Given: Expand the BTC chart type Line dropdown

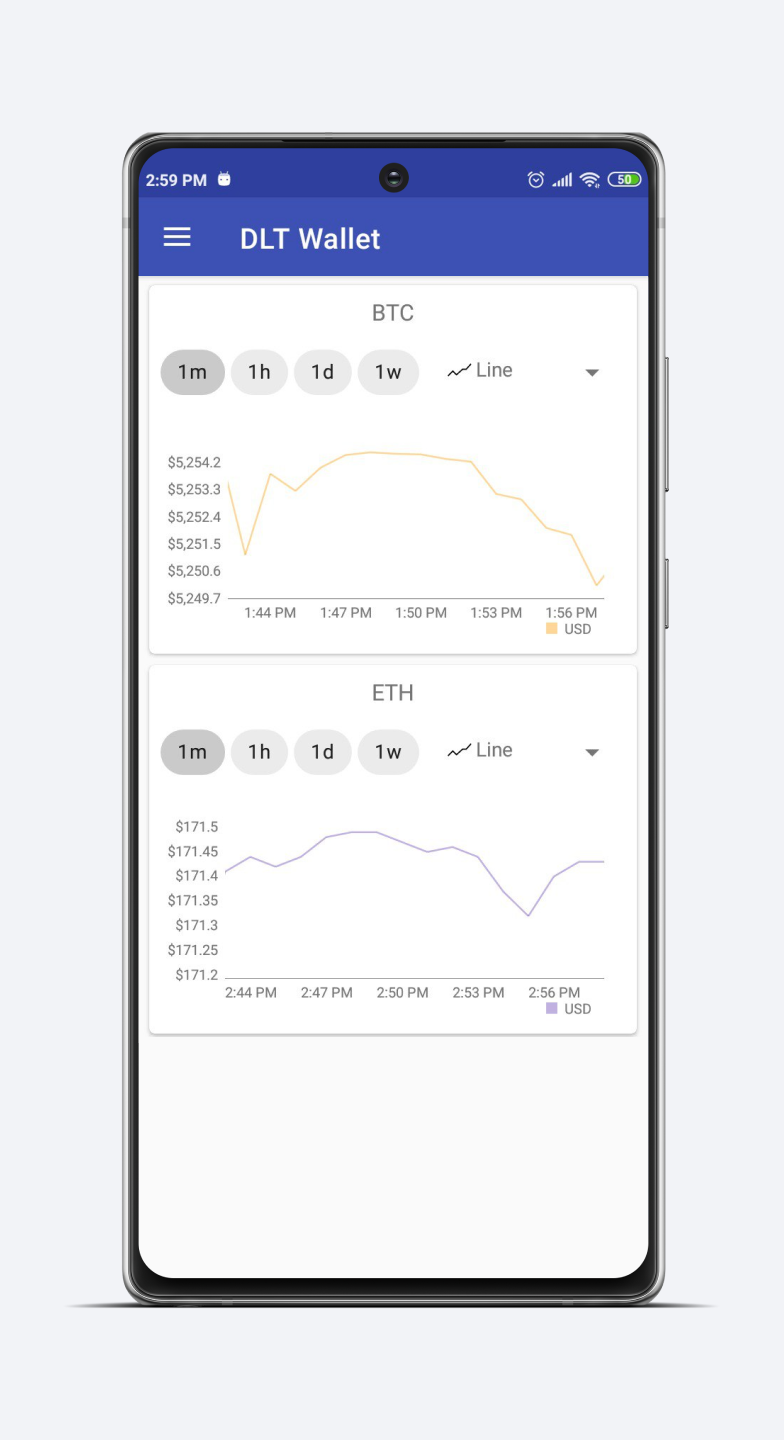Looking at the screenshot, I should (x=524, y=371).
